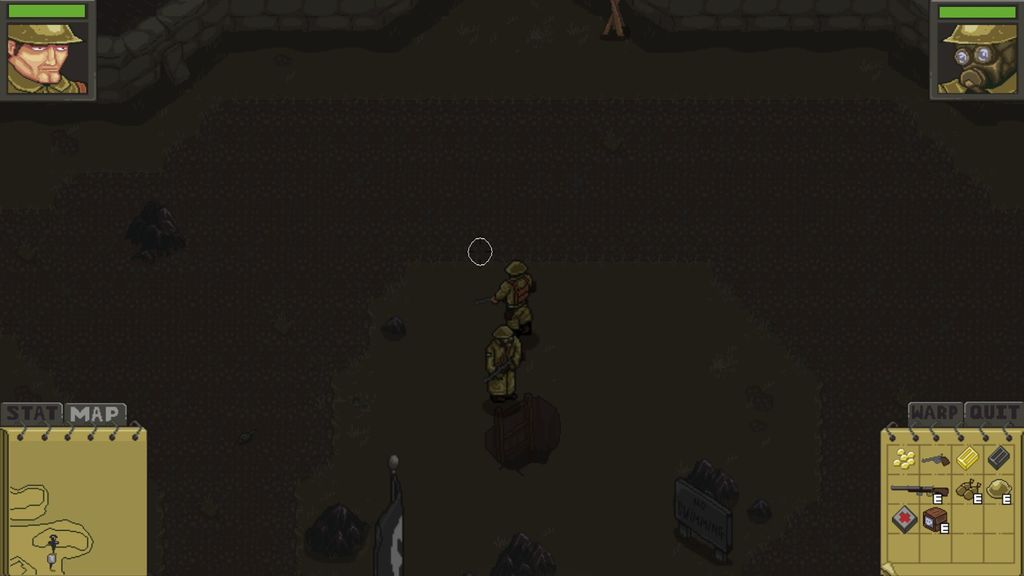Select the equipped wooden crate item
The width and height of the screenshot is (1024, 576).
(x=935, y=520)
